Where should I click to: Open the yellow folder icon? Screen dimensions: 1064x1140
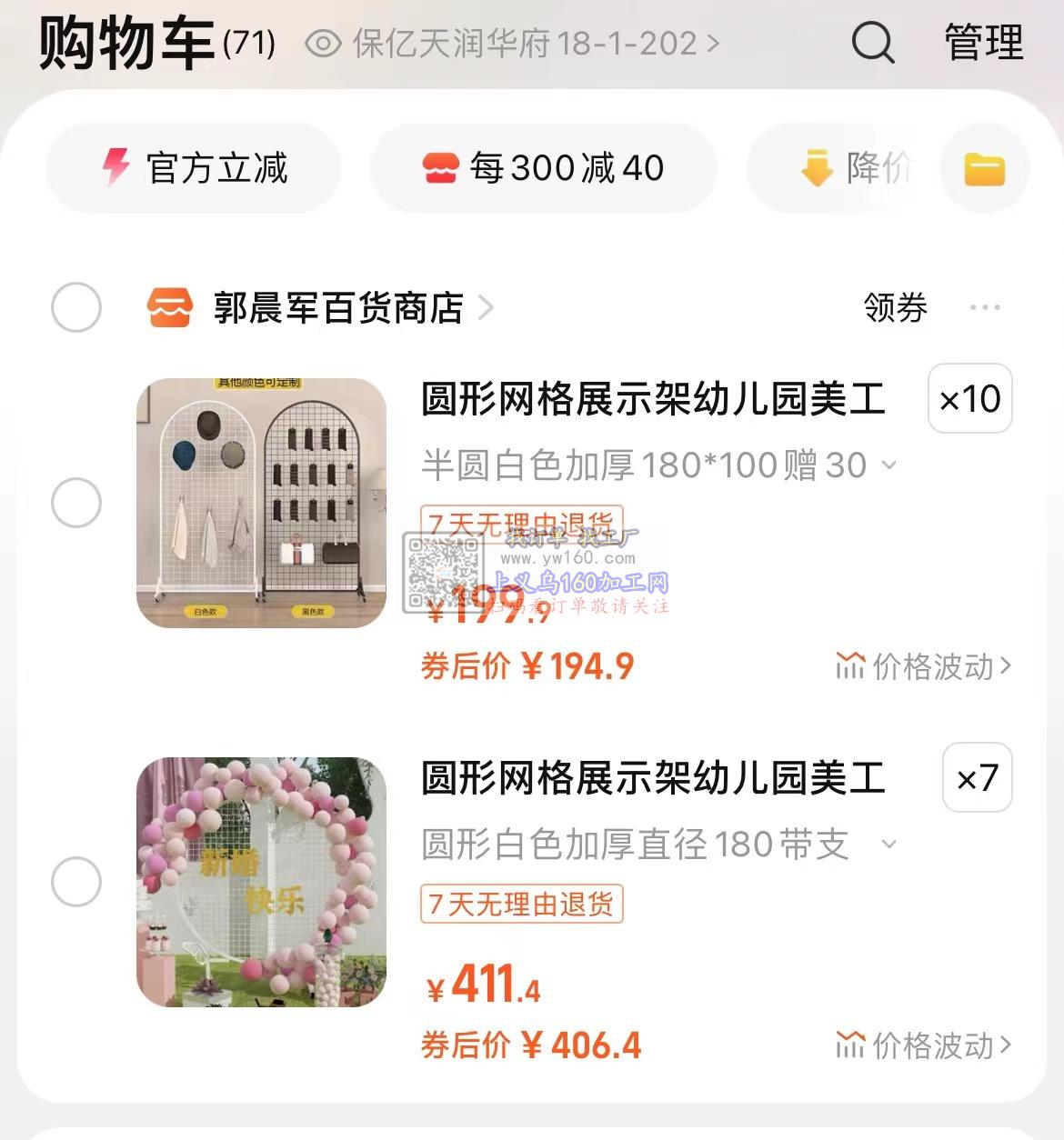[984, 169]
